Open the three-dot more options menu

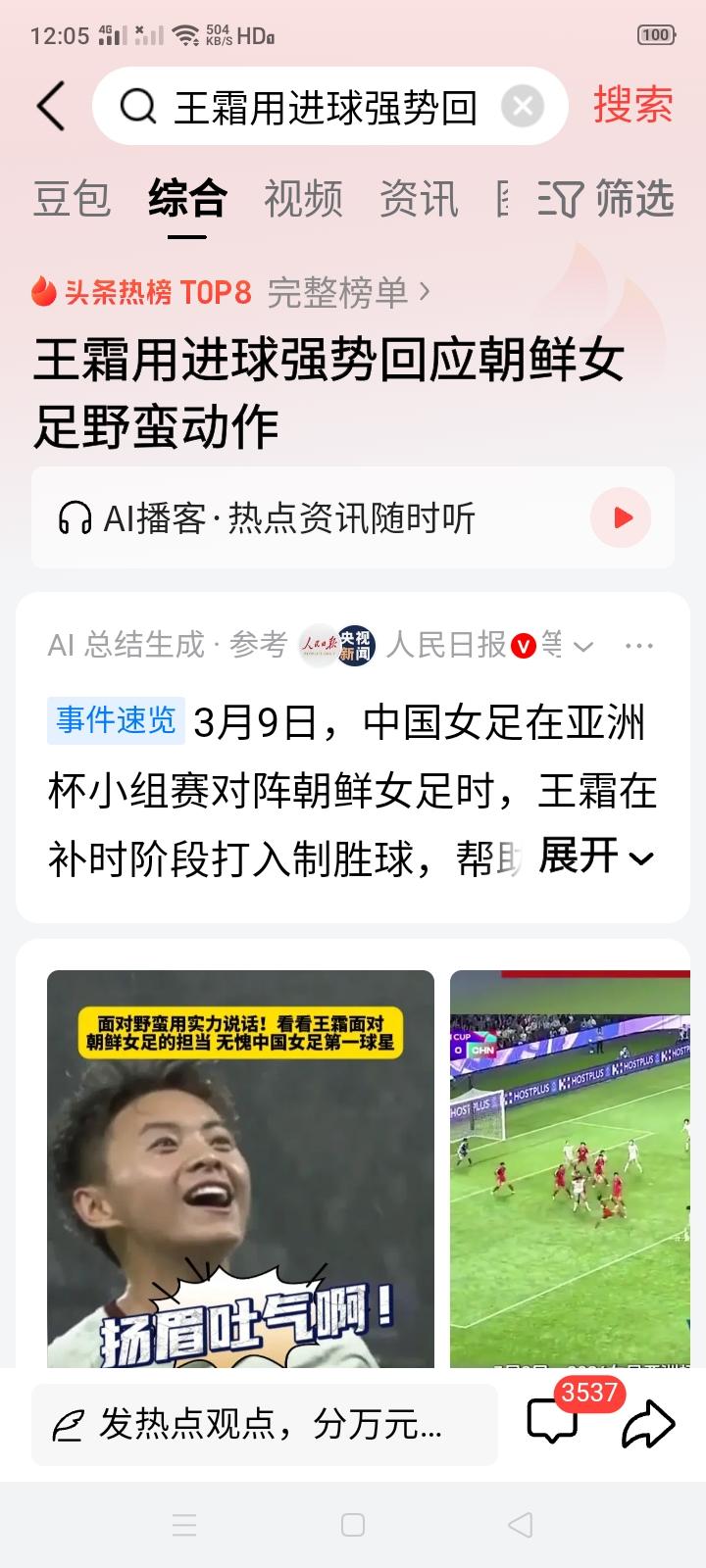[x=640, y=645]
